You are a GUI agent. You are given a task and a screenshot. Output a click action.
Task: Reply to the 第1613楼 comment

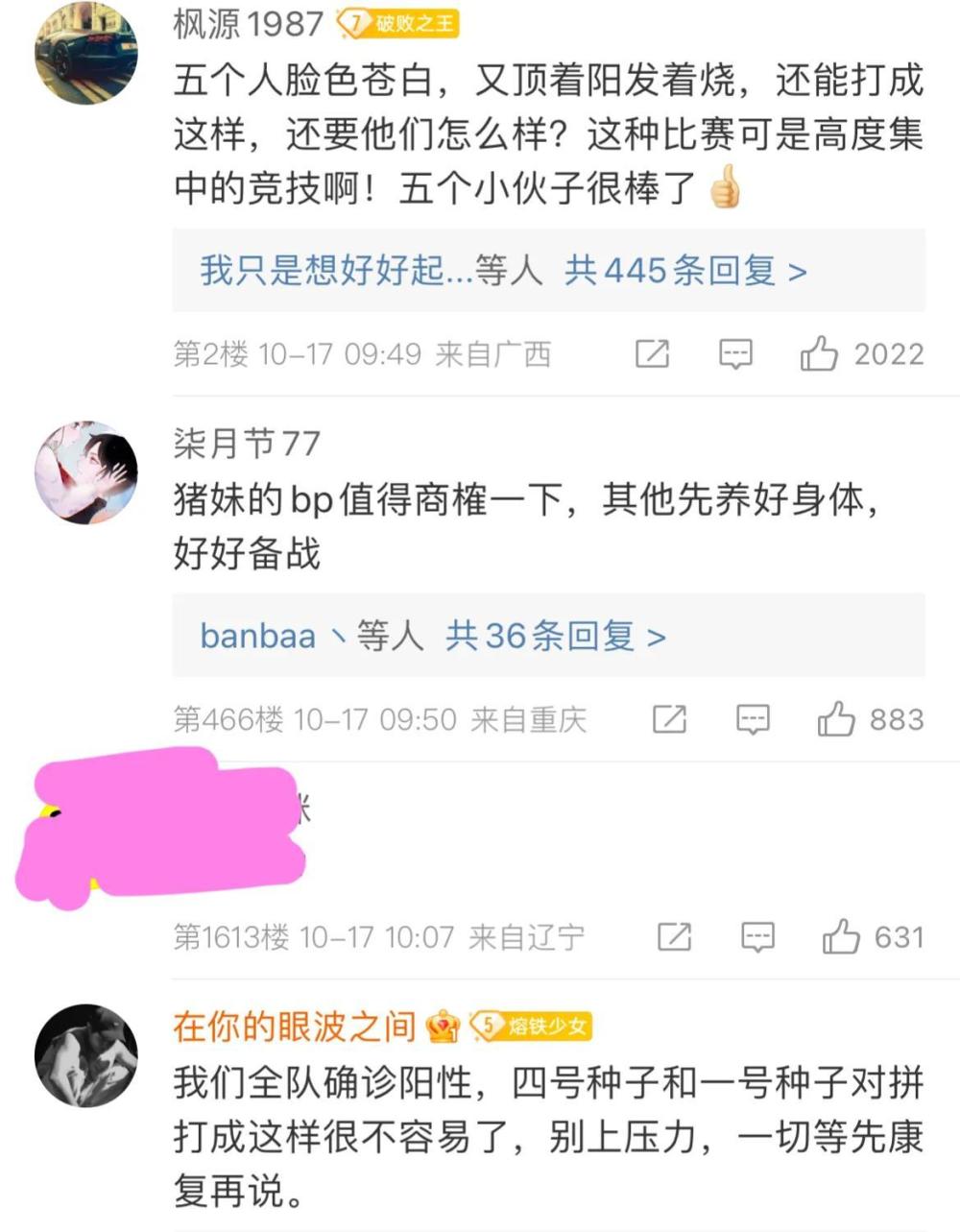pos(757,937)
